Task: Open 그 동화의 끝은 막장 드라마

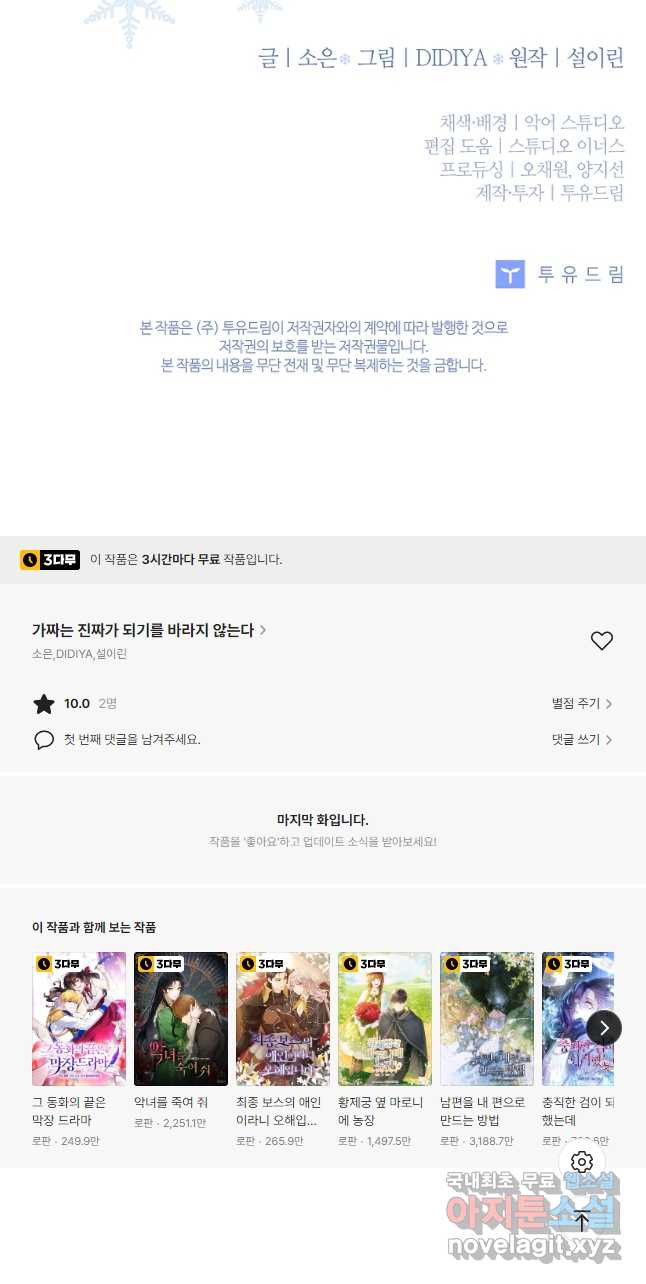Action: click(79, 1018)
